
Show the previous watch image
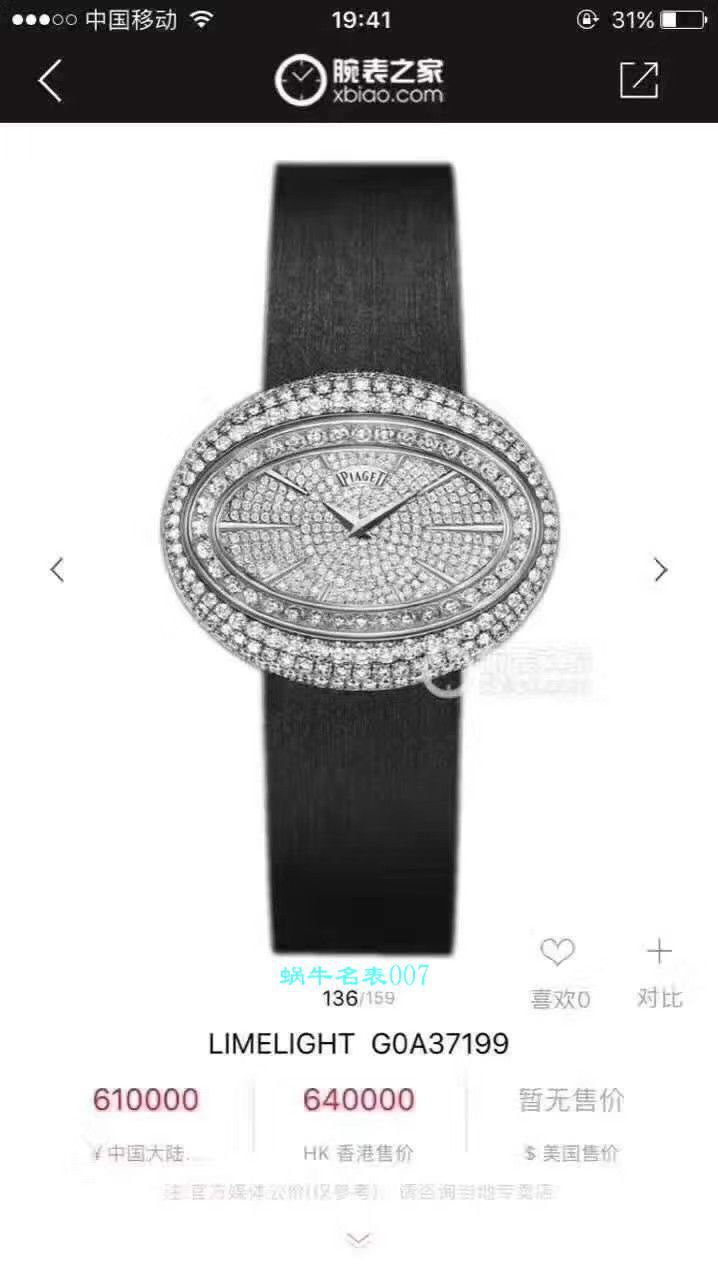(x=57, y=570)
